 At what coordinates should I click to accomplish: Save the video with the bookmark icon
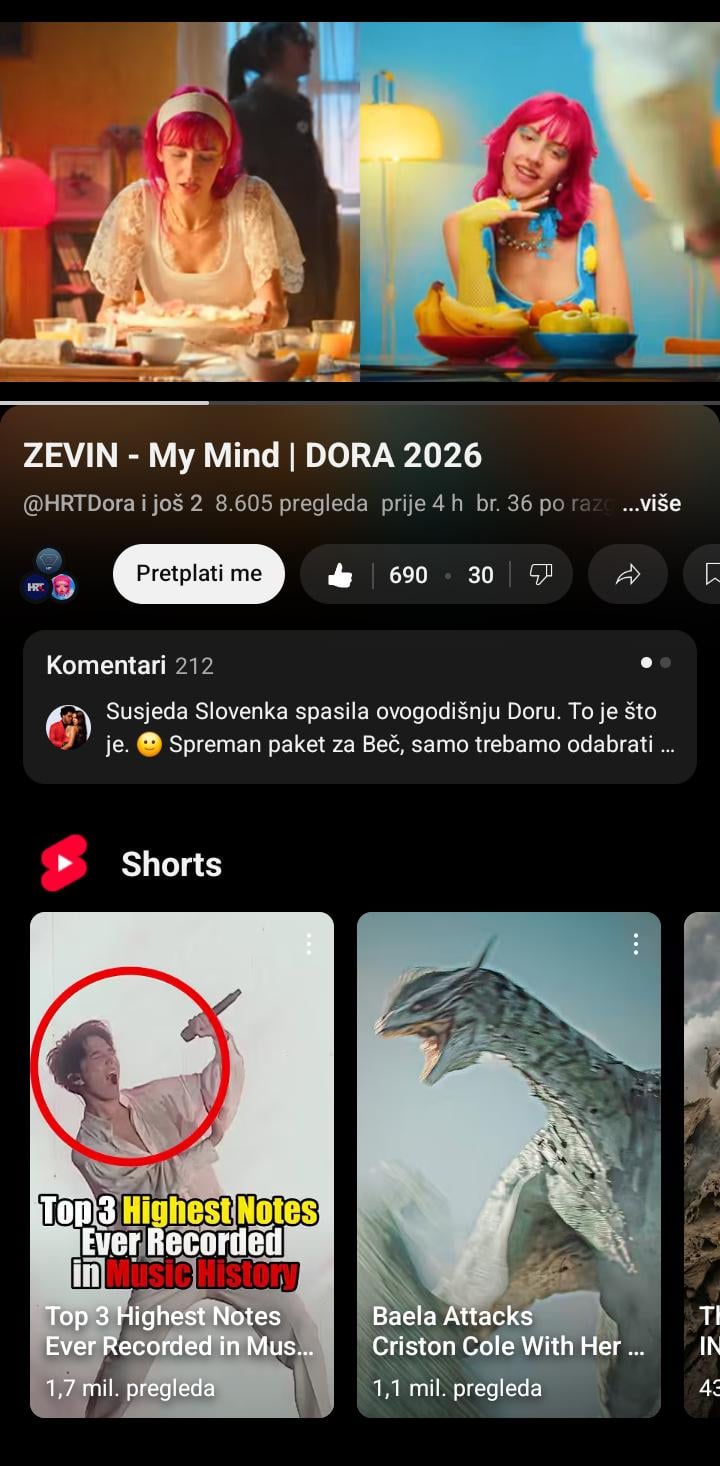[708, 574]
